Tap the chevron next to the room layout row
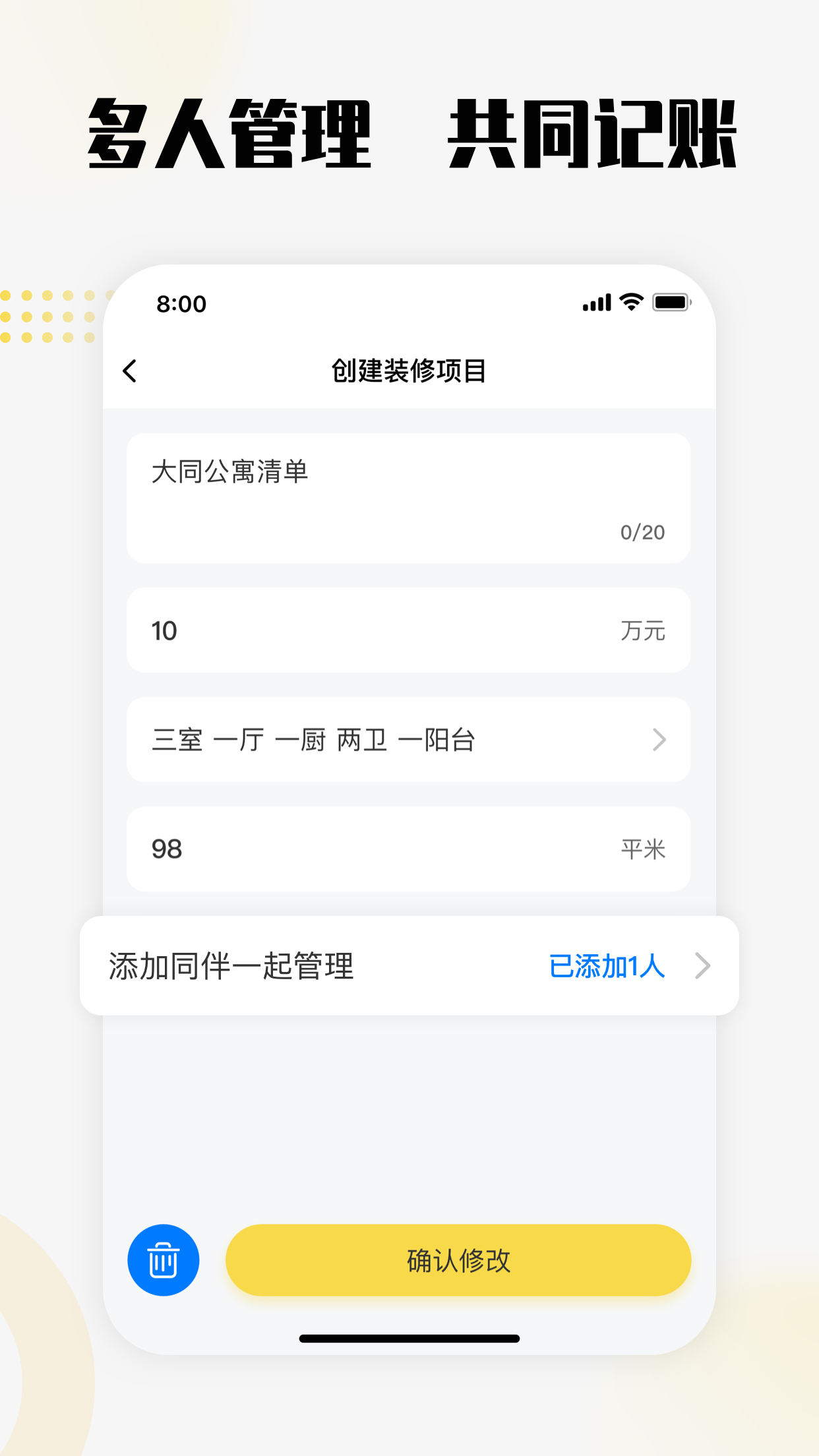This screenshot has width=819, height=1456. click(659, 740)
